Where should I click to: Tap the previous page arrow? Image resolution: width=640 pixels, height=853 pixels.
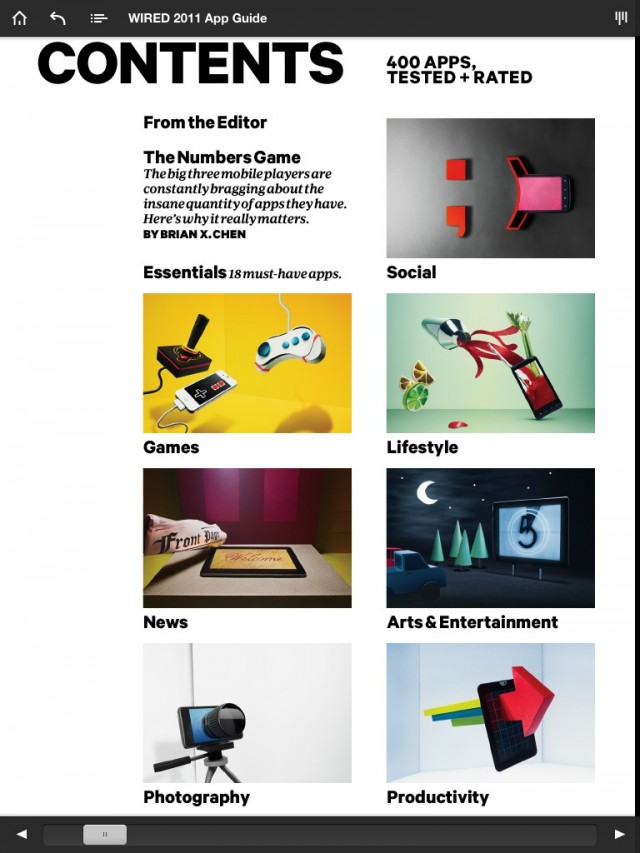[21, 834]
